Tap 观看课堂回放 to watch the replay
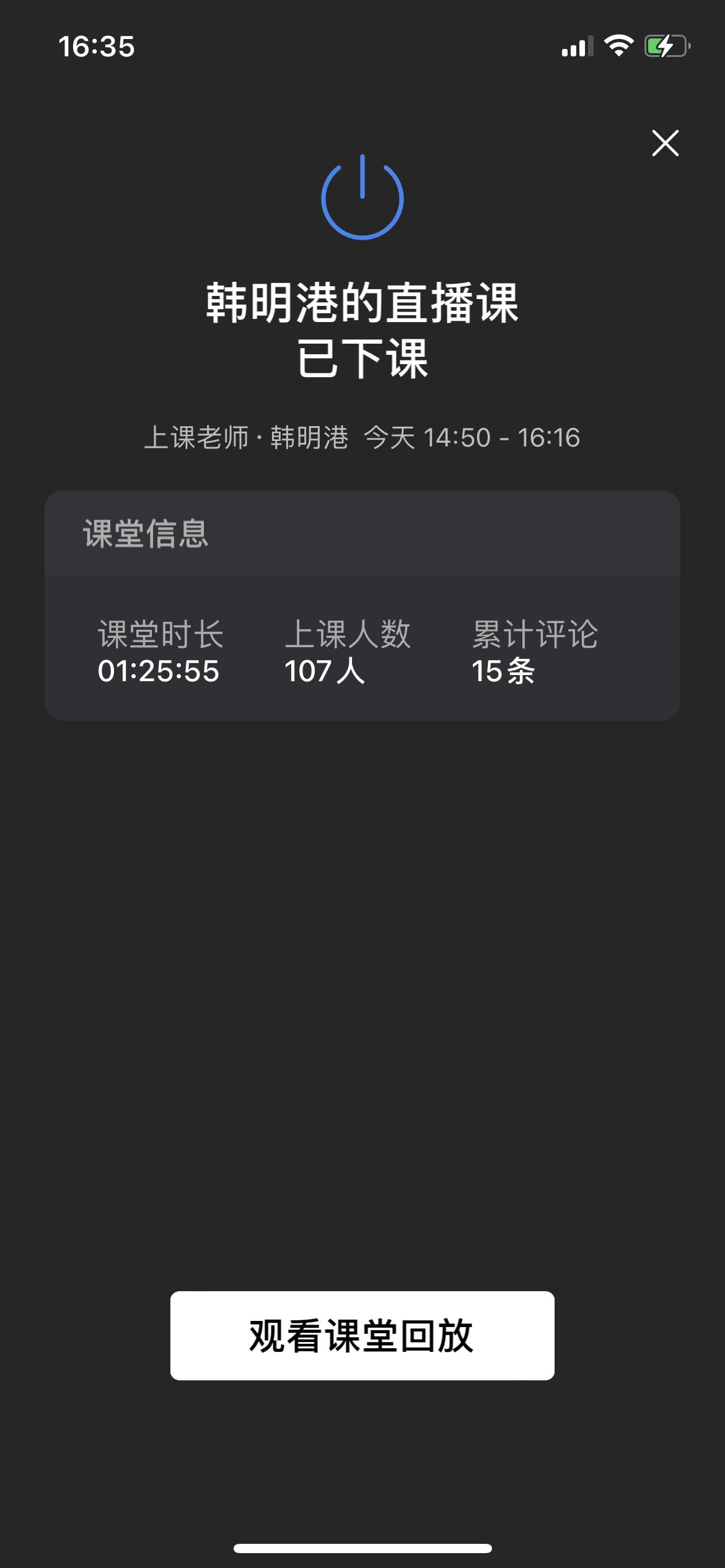The width and height of the screenshot is (725, 1568). [362, 1335]
